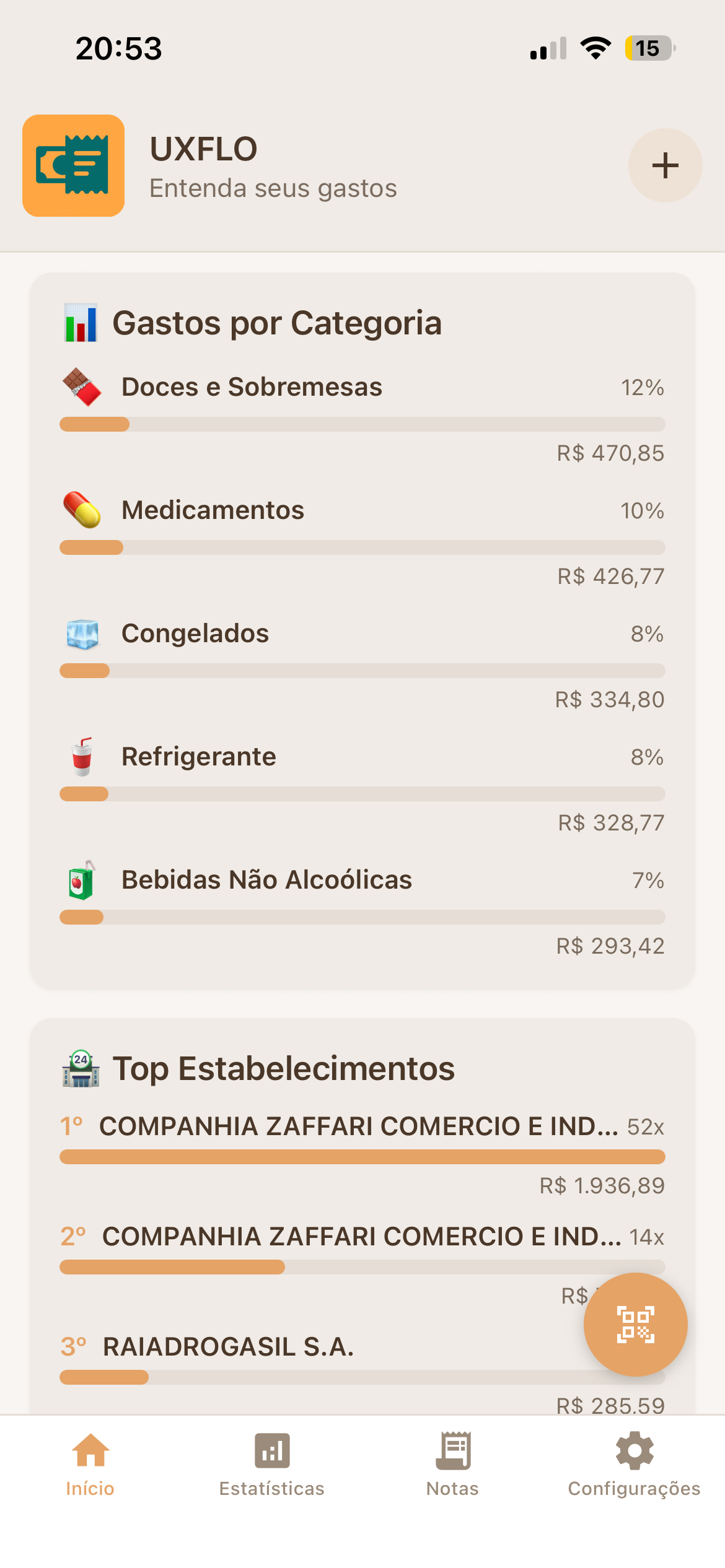The height and width of the screenshot is (1568, 725).
Task: Tap the Medicamentos progress bar
Action: [361, 547]
